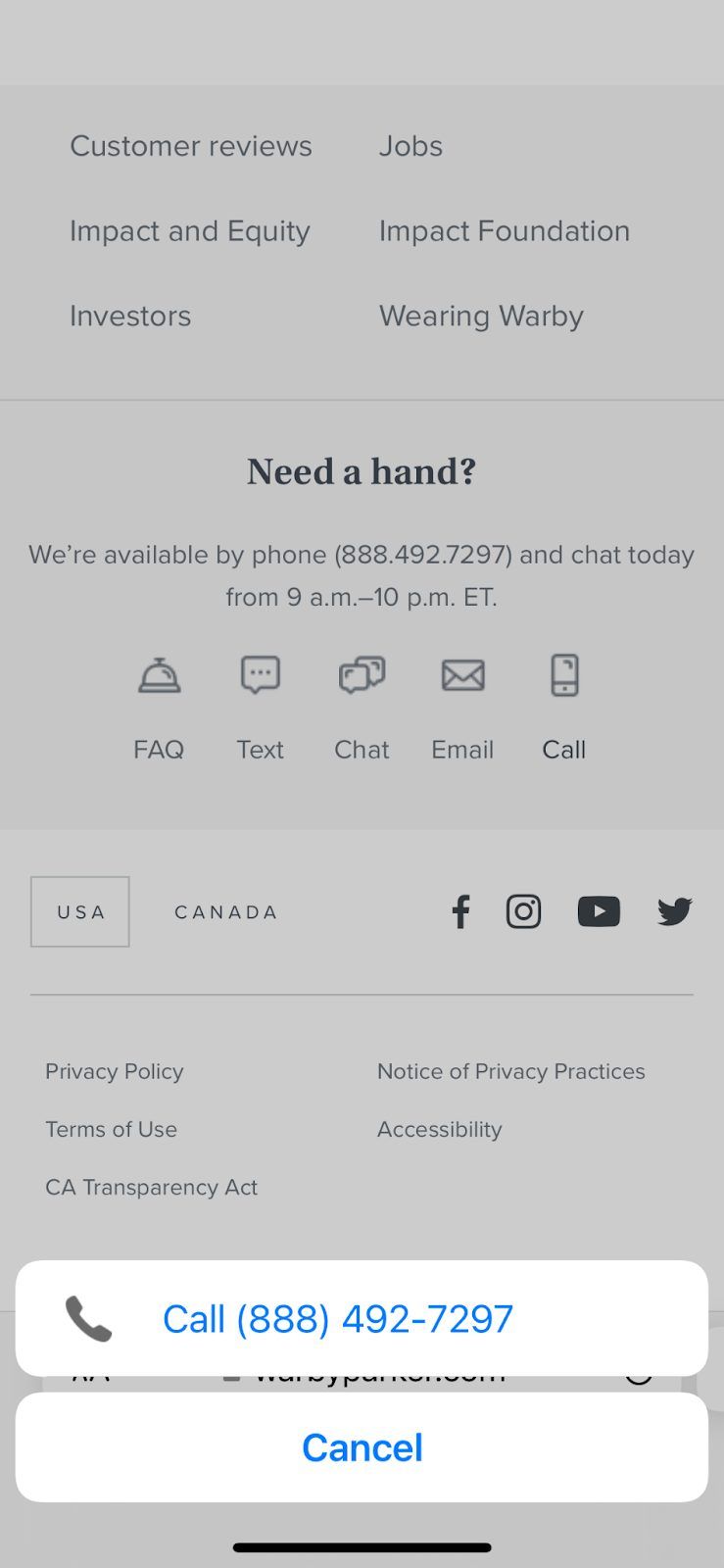The image size is (724, 1568).
Task: Cancel the call prompt
Action: coord(362,1447)
